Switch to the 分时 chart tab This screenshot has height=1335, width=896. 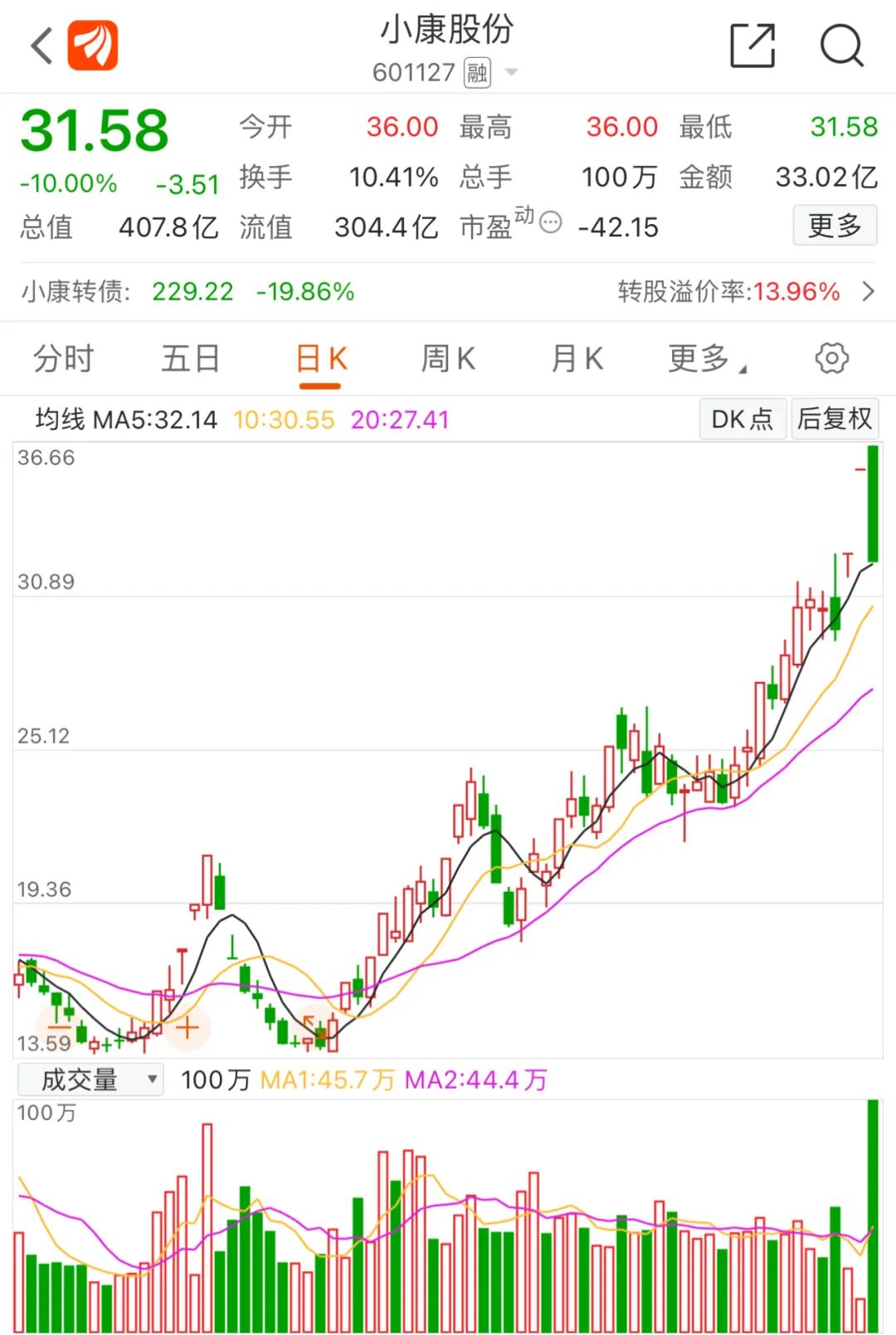pyautogui.click(x=64, y=359)
